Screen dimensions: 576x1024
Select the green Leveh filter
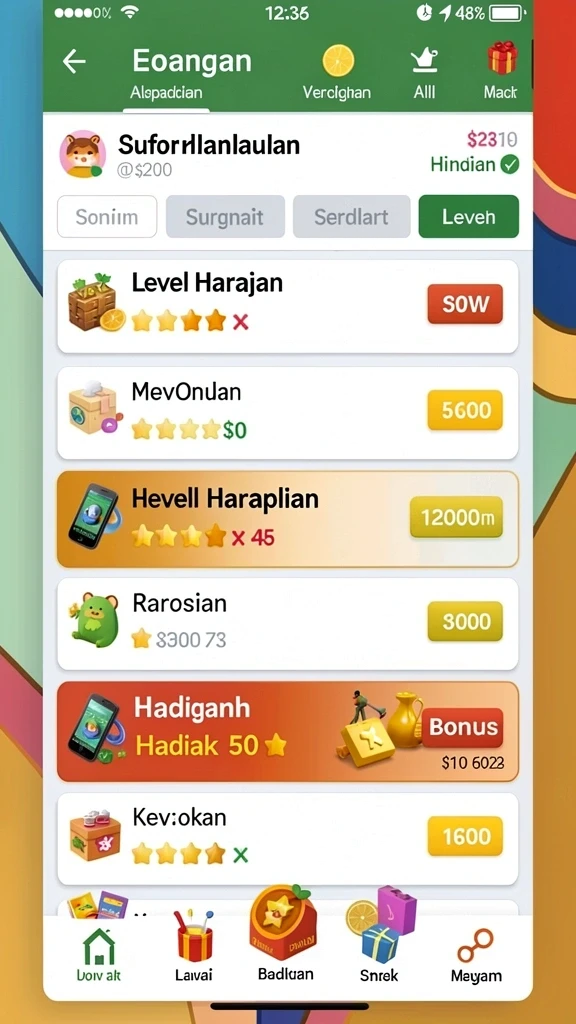tap(468, 216)
